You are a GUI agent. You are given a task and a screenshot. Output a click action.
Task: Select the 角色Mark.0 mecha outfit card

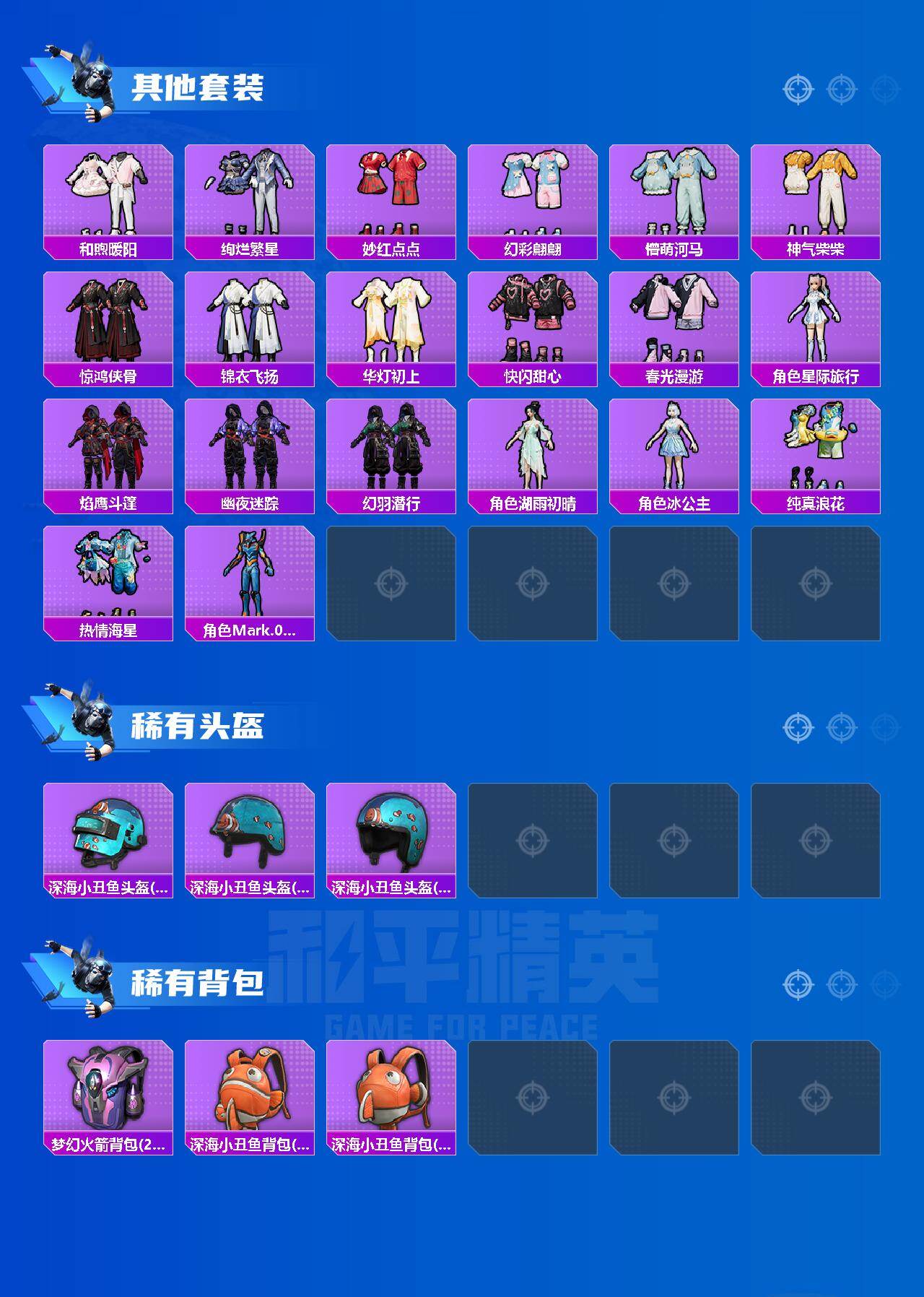click(250, 578)
